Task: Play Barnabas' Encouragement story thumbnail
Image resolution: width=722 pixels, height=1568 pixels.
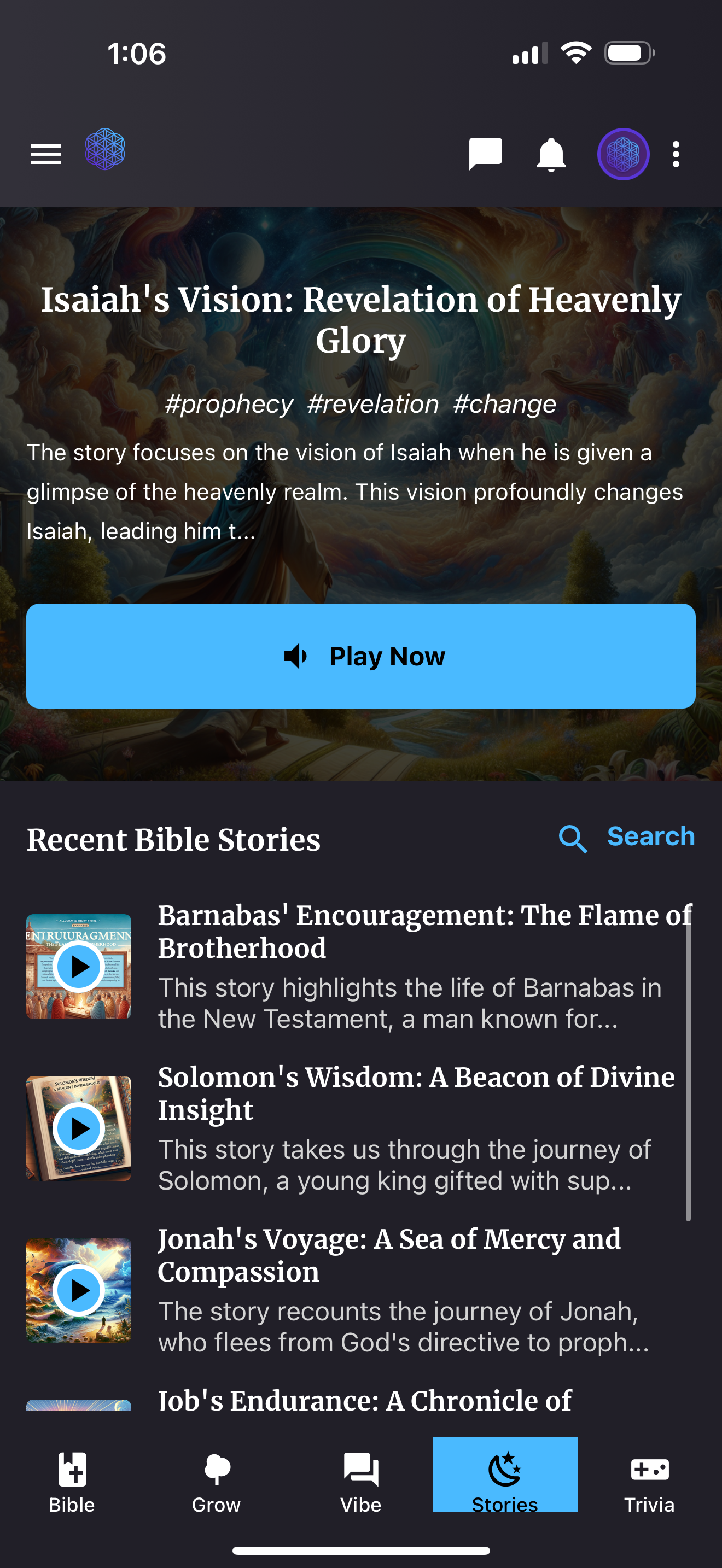Action: pos(79,966)
